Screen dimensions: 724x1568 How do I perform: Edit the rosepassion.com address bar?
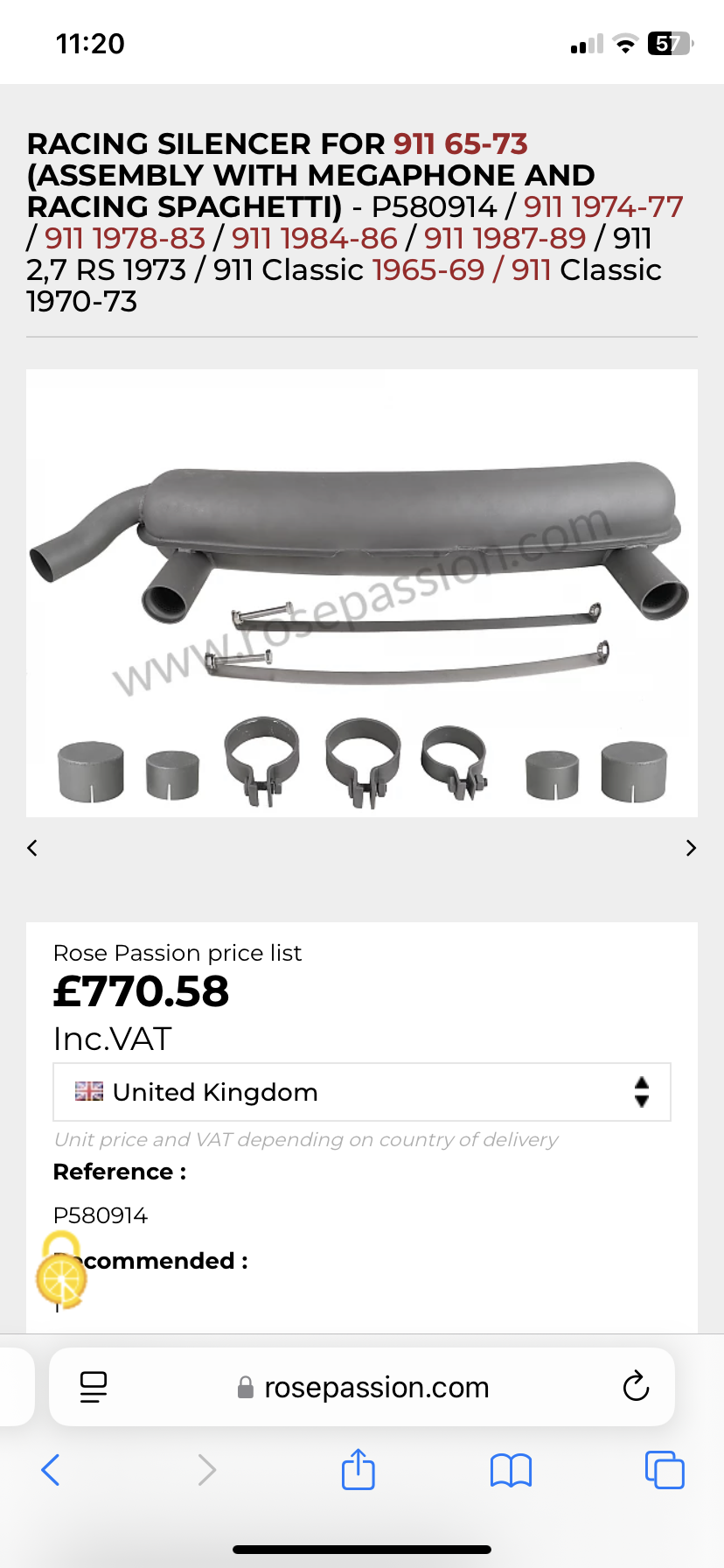tap(362, 1387)
